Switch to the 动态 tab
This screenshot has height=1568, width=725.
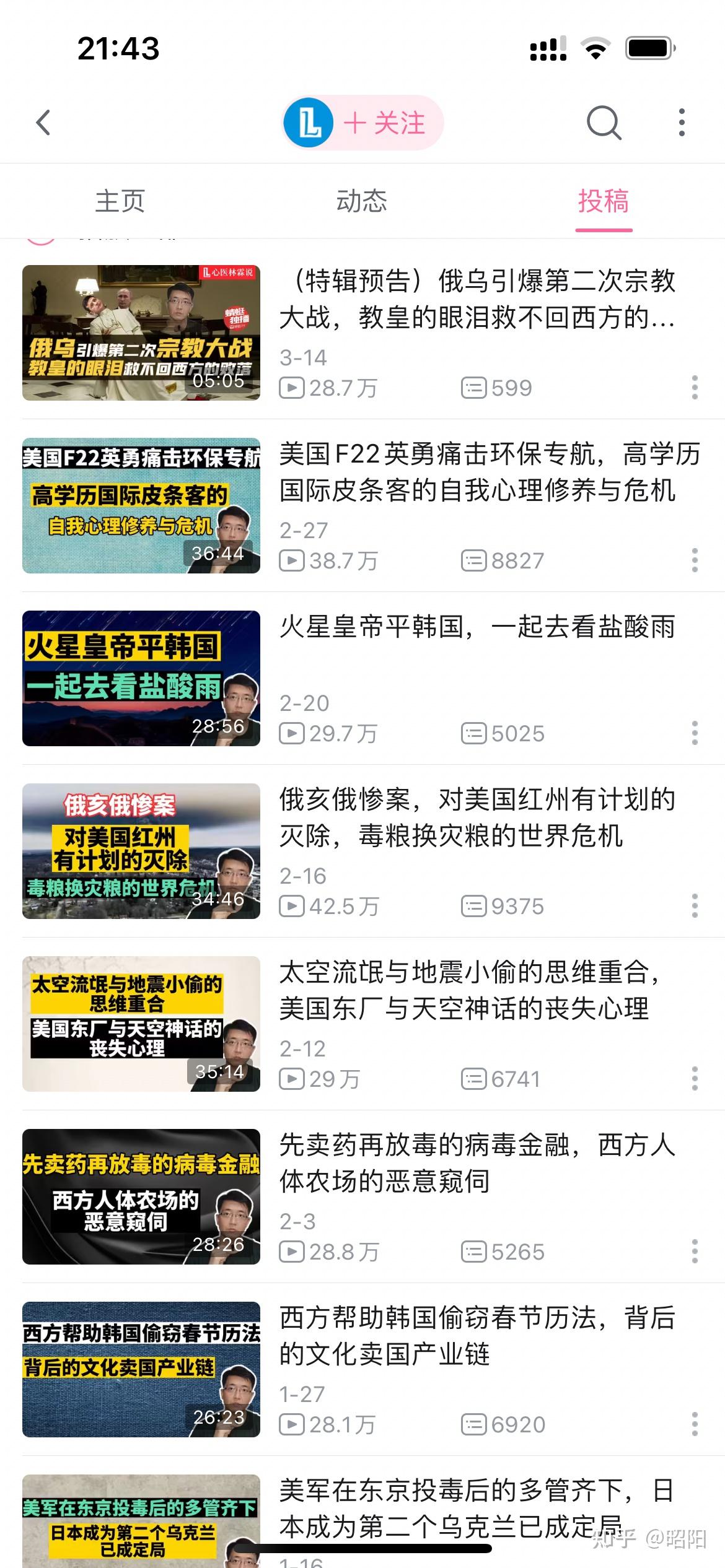pyautogui.click(x=362, y=201)
